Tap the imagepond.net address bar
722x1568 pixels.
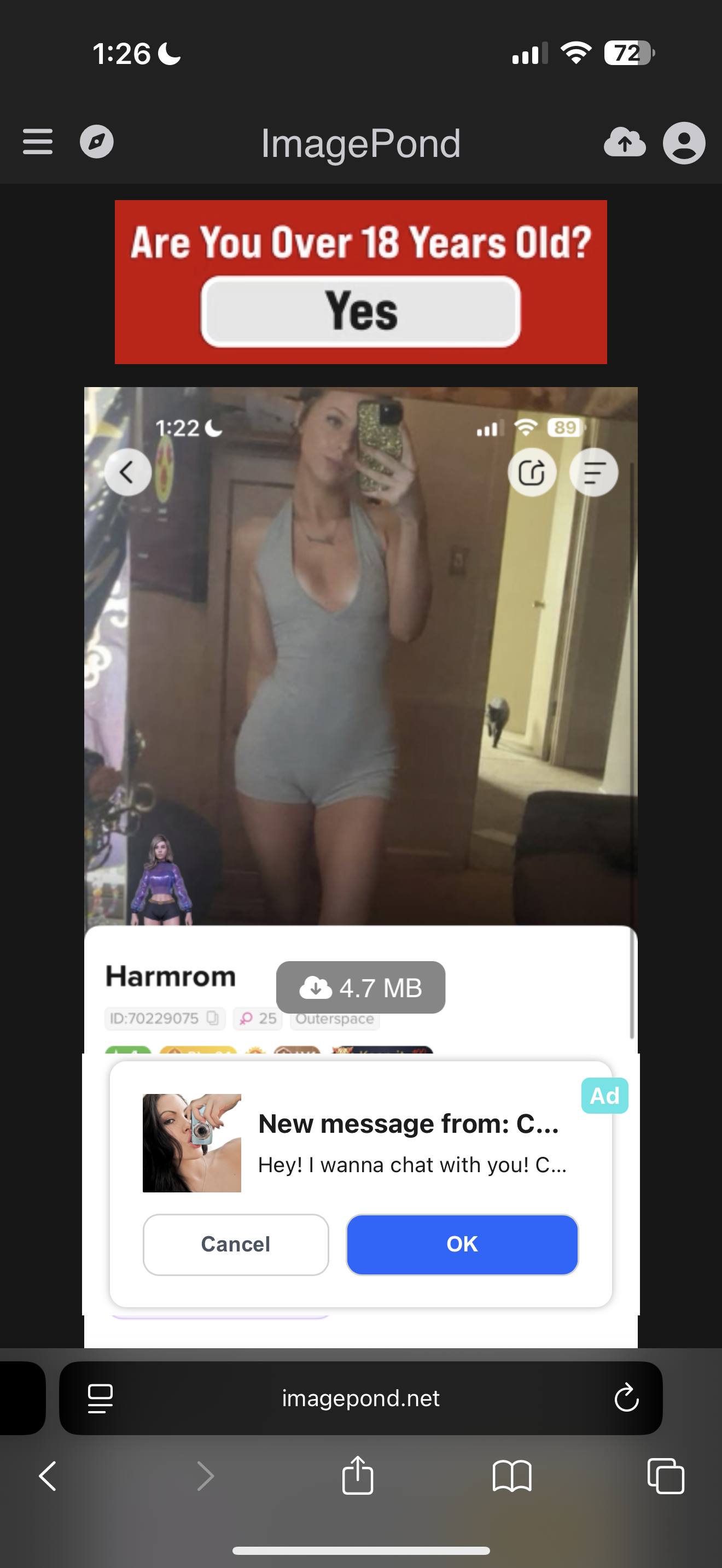click(x=360, y=1397)
